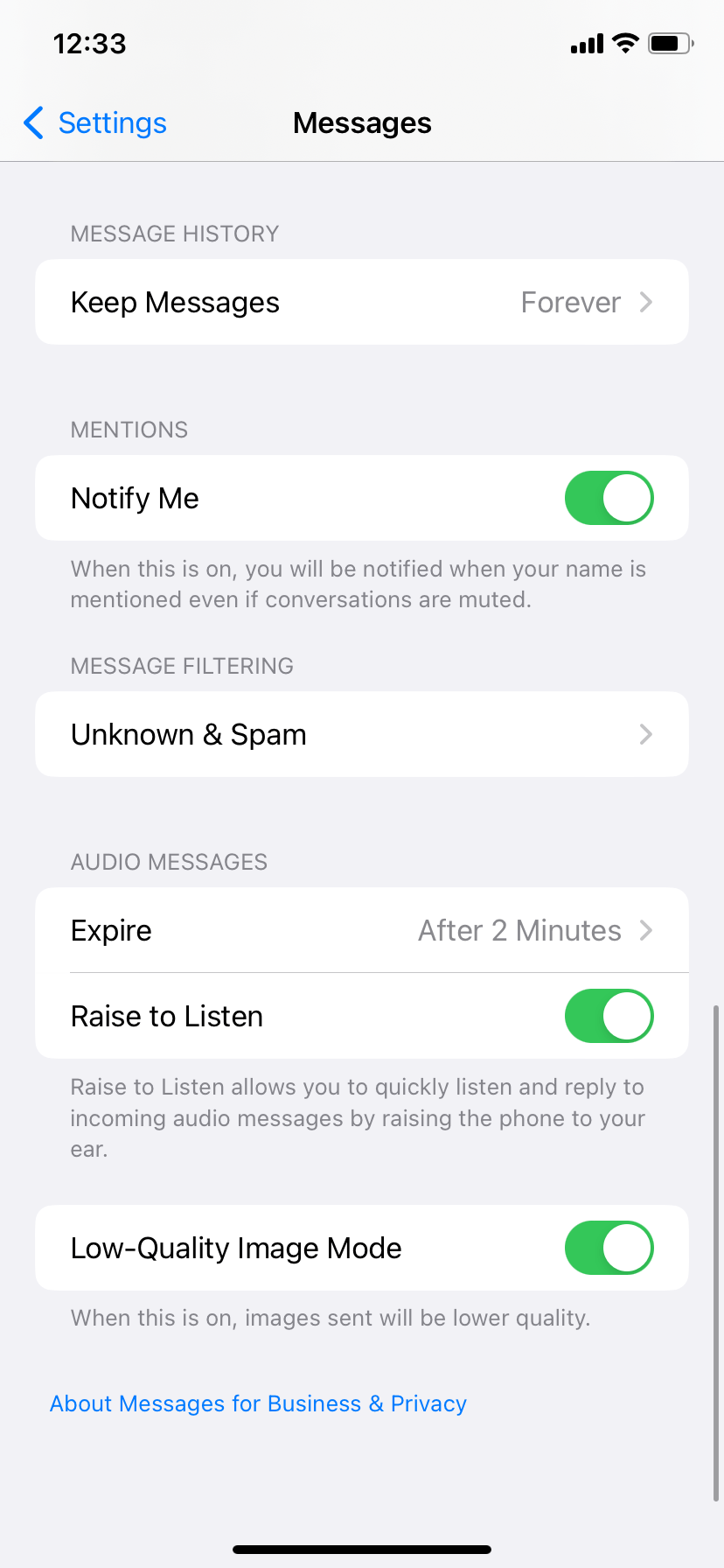Switch off Low-Quality Image Mode
This screenshot has height=1568, width=724.
click(x=609, y=1248)
